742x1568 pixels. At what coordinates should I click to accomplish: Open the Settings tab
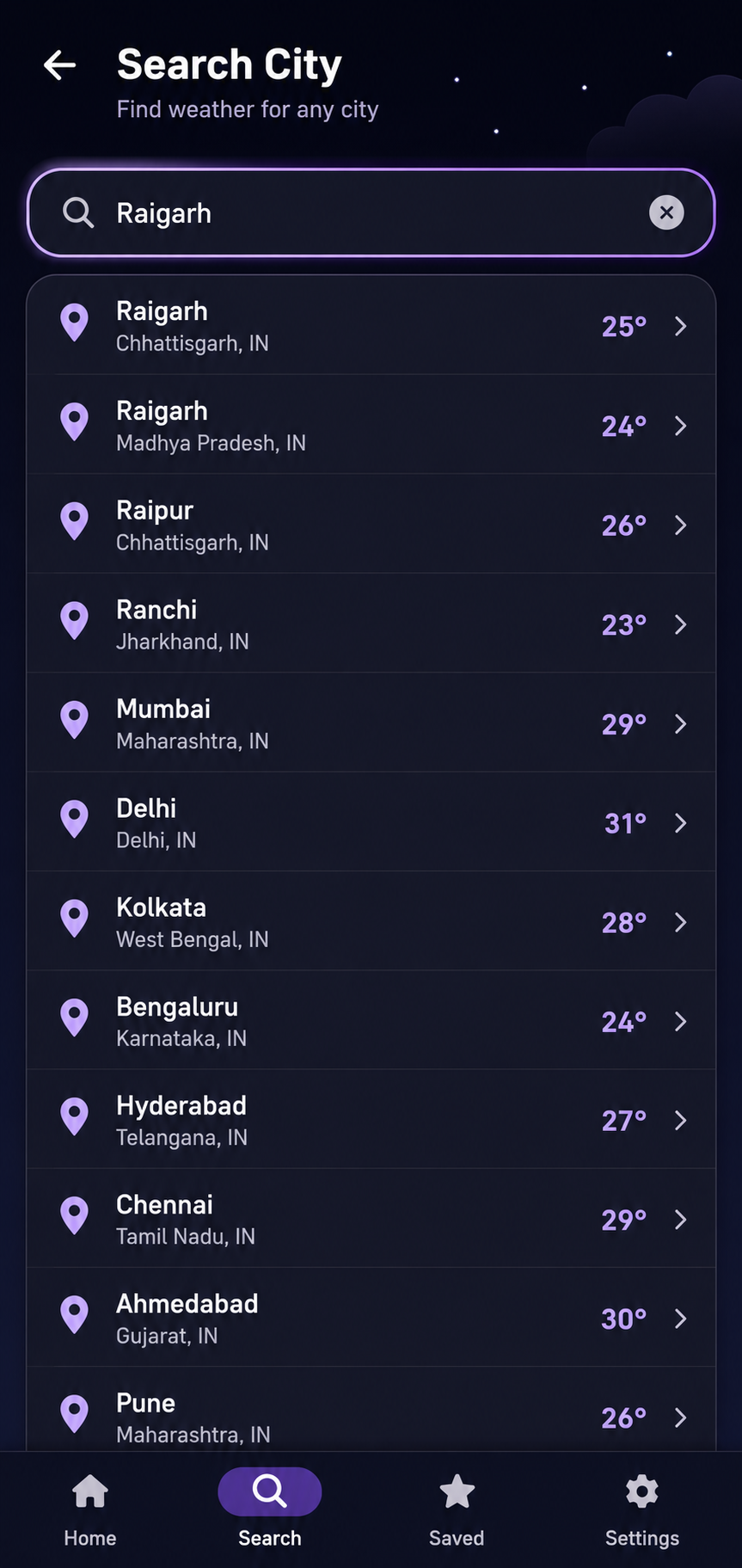(x=642, y=1510)
